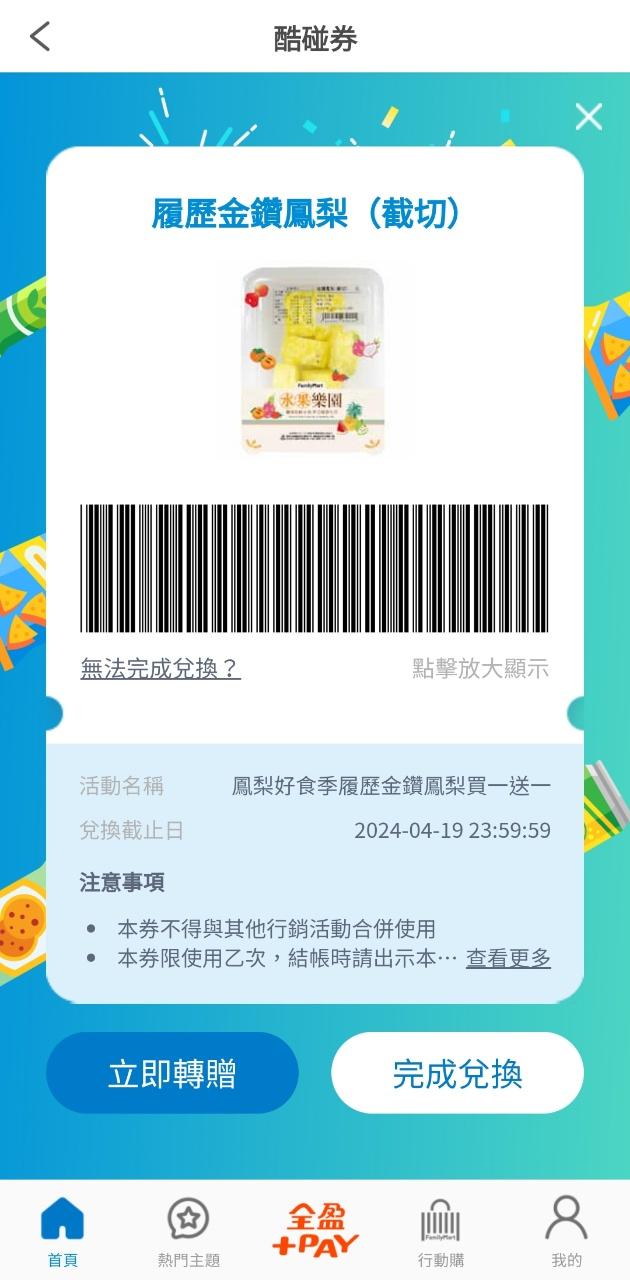This screenshot has width=630, height=1280.
Task: Tap 完成兌換 to finish redemption
Action: (x=457, y=1074)
